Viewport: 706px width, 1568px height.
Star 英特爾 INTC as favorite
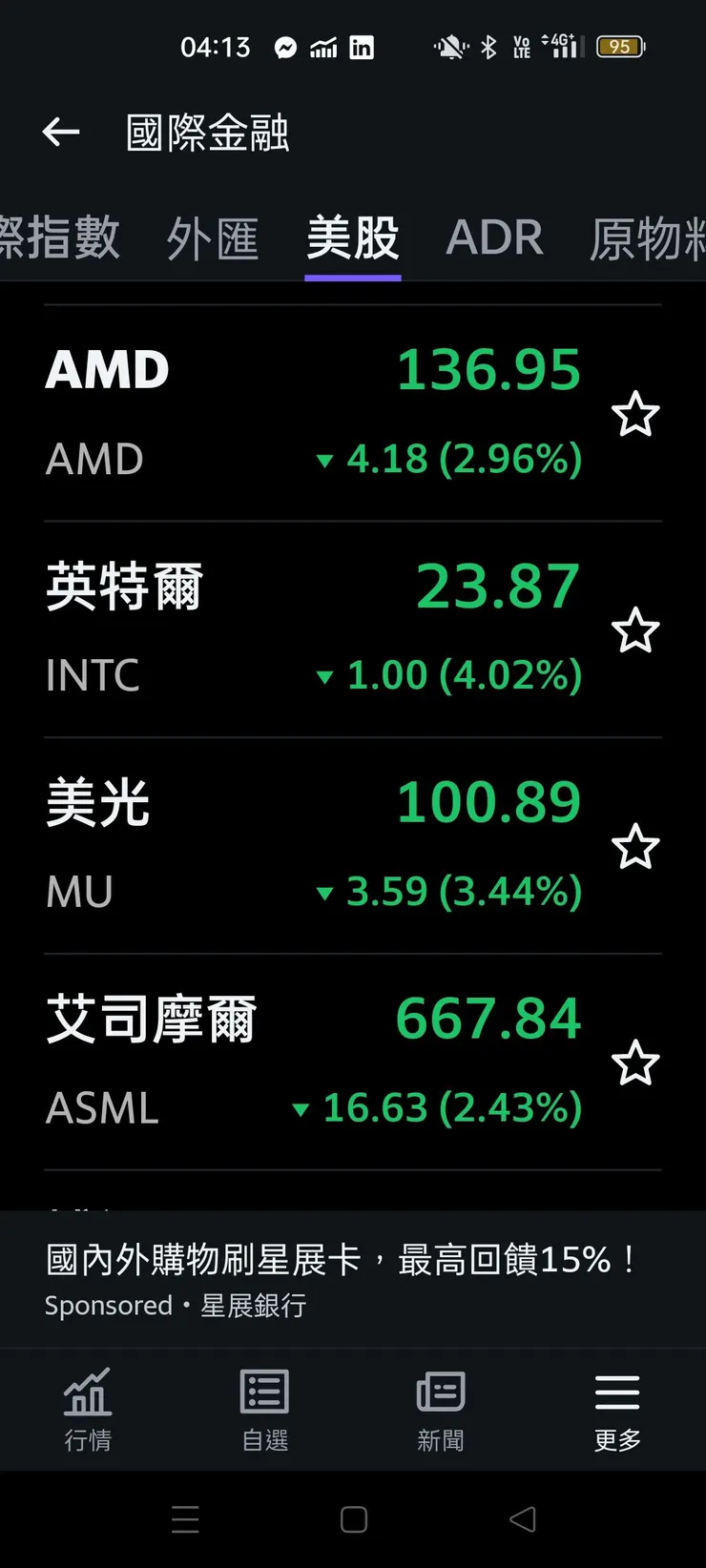coord(635,631)
